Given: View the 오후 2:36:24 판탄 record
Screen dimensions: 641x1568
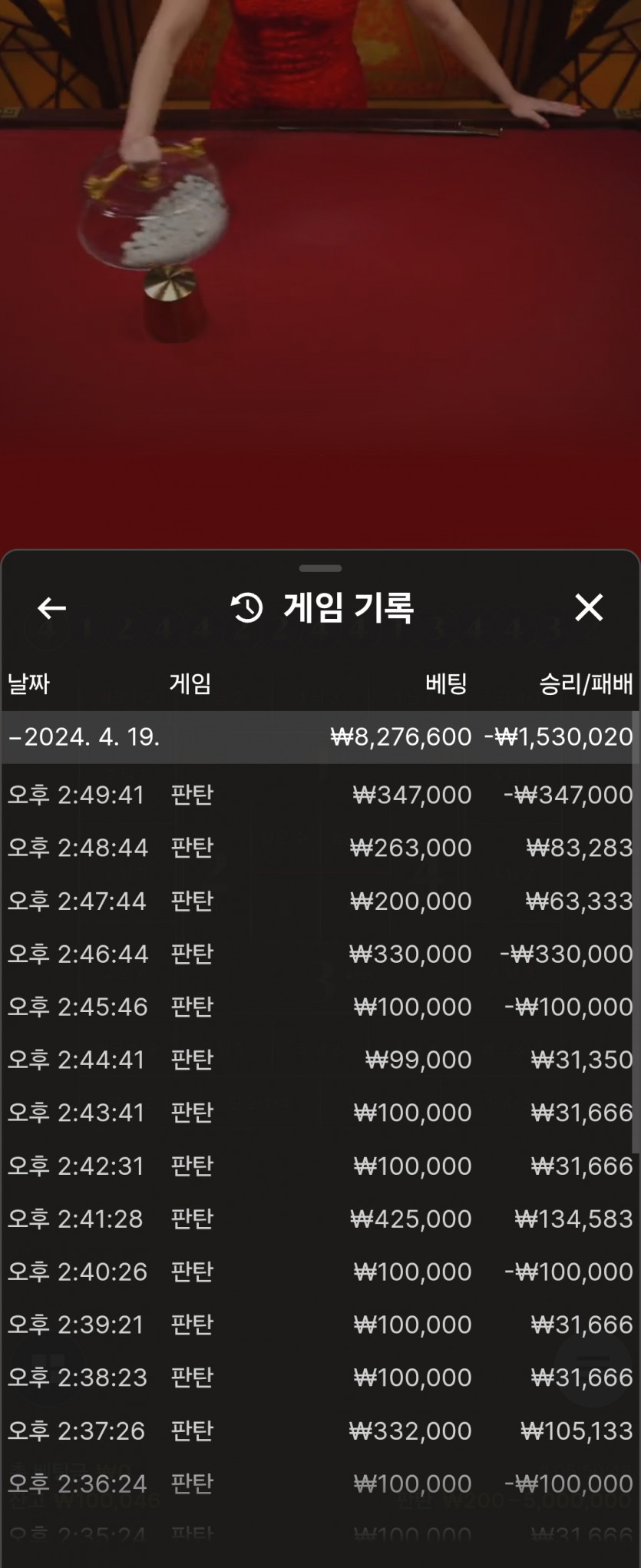Looking at the screenshot, I should point(319,1484).
